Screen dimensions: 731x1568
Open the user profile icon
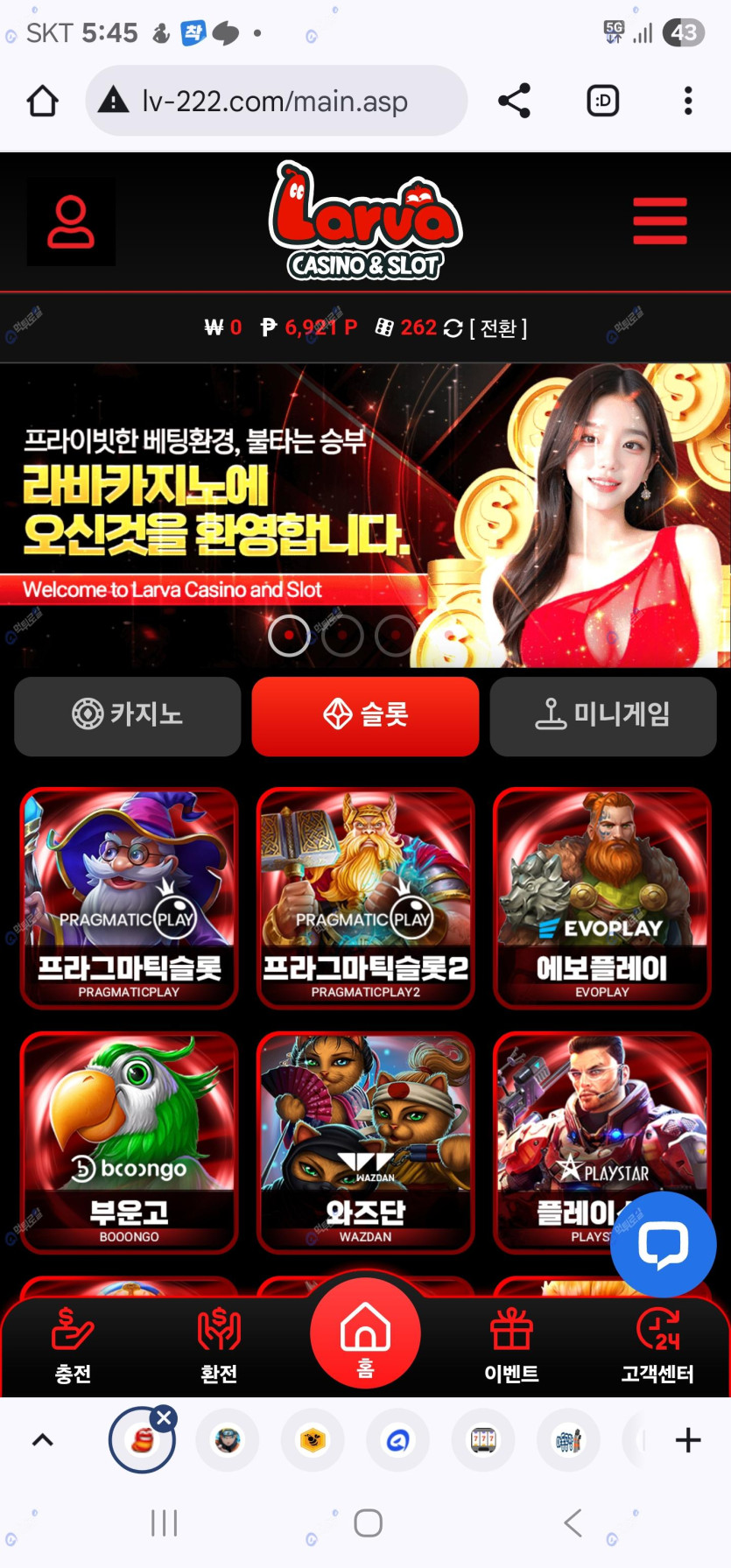pyautogui.click(x=70, y=222)
